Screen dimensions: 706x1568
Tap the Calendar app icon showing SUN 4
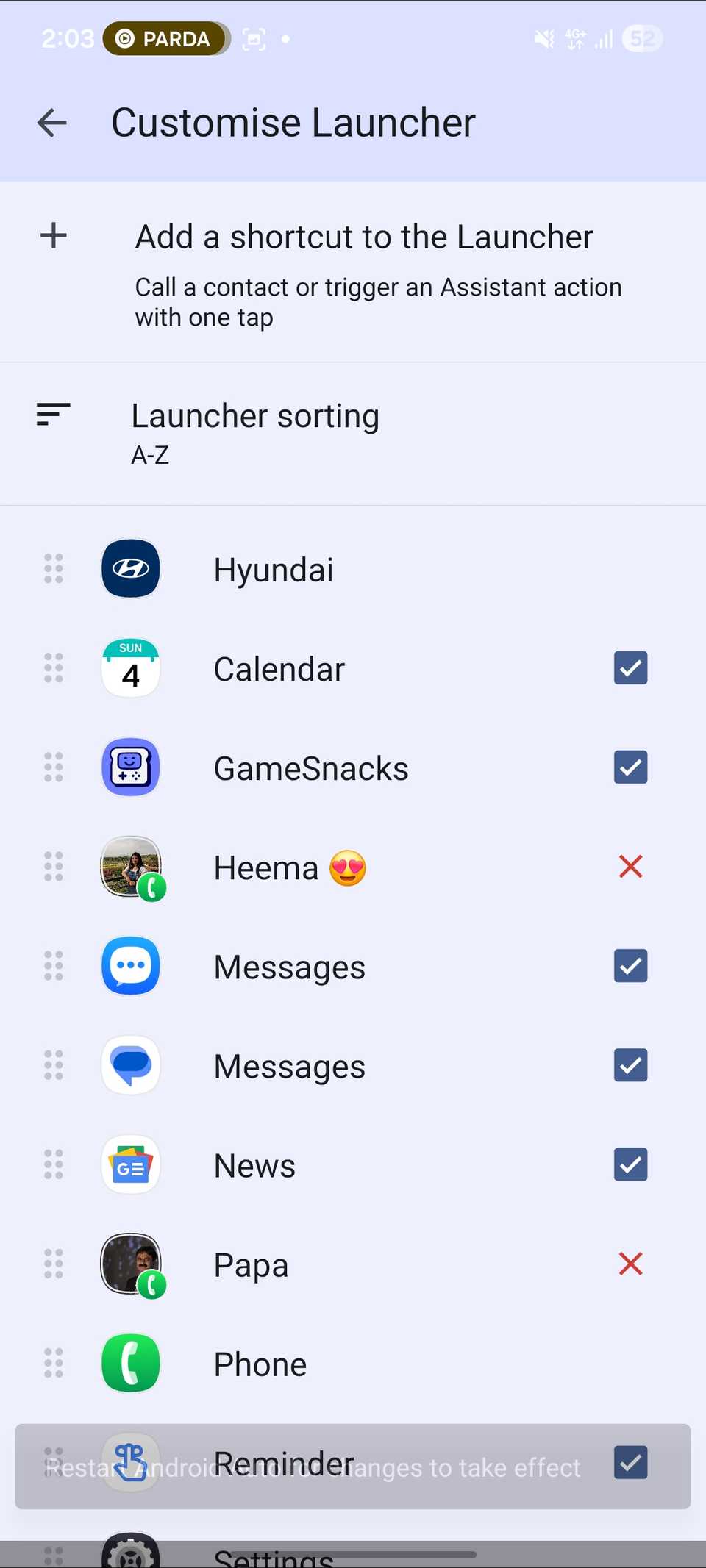tap(130, 667)
